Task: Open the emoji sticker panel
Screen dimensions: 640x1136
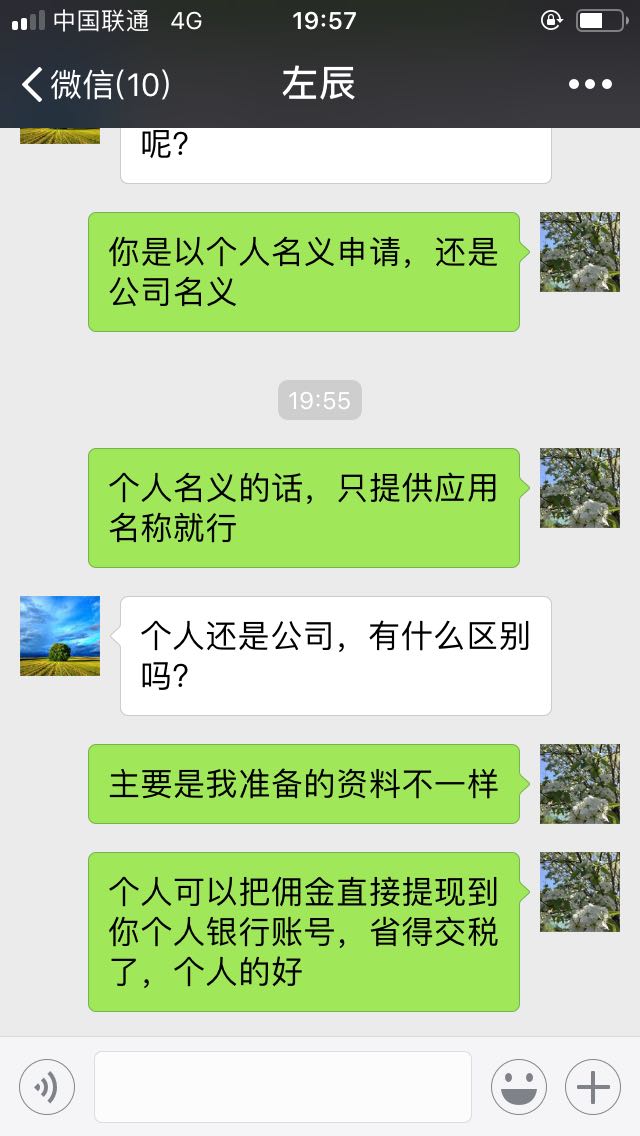Action: (x=518, y=1086)
